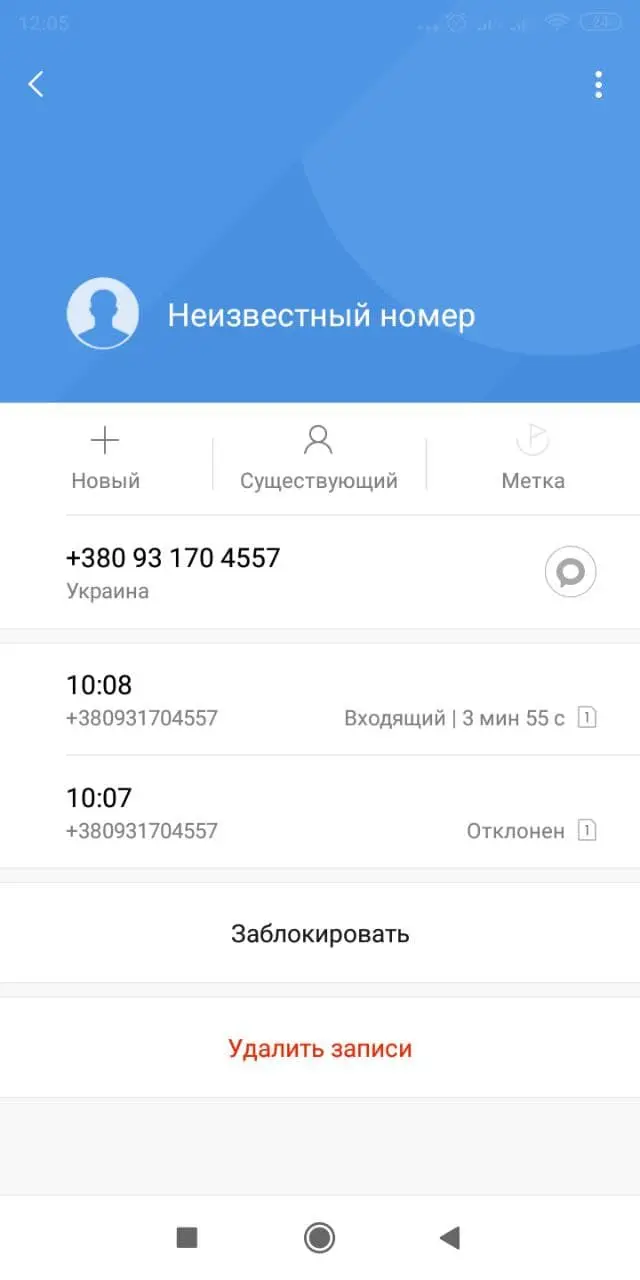The image size is (640, 1280).
Task: Tap the unknown contact avatar
Action: (102, 314)
